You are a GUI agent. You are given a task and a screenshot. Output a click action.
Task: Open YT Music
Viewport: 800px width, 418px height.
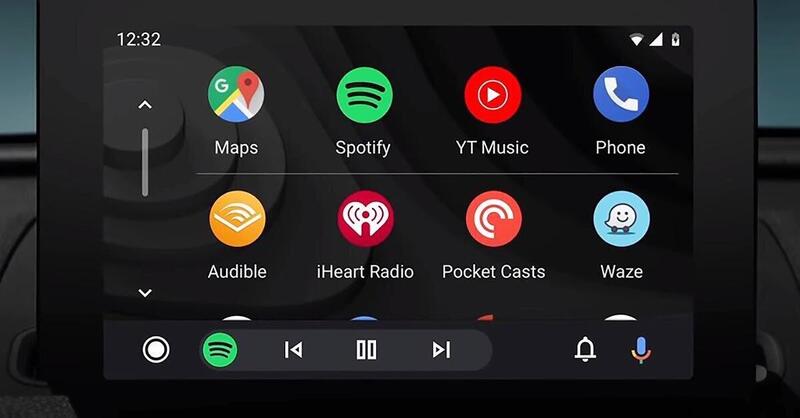[x=492, y=96]
